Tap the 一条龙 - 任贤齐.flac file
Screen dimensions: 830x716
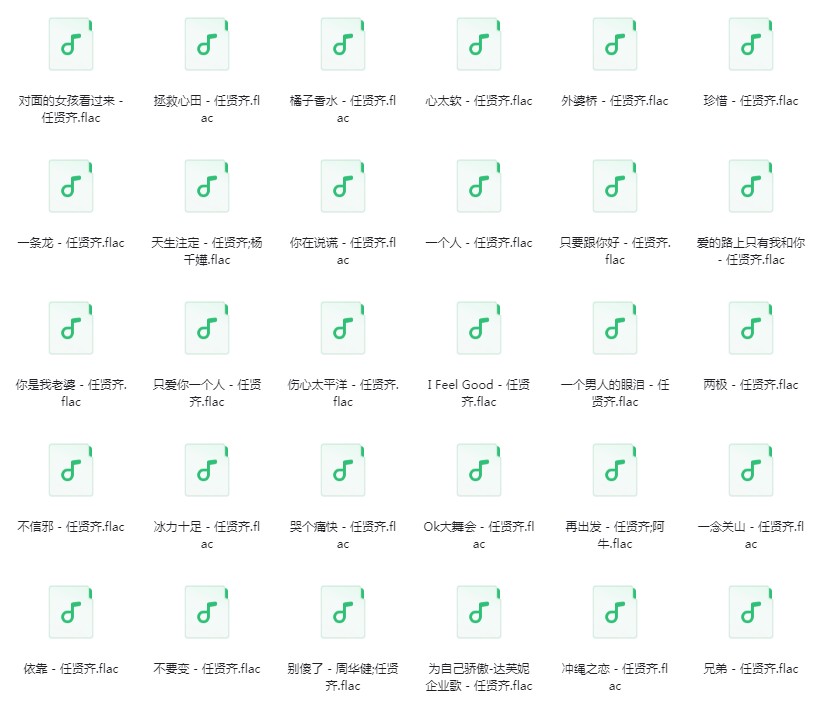tap(71, 186)
